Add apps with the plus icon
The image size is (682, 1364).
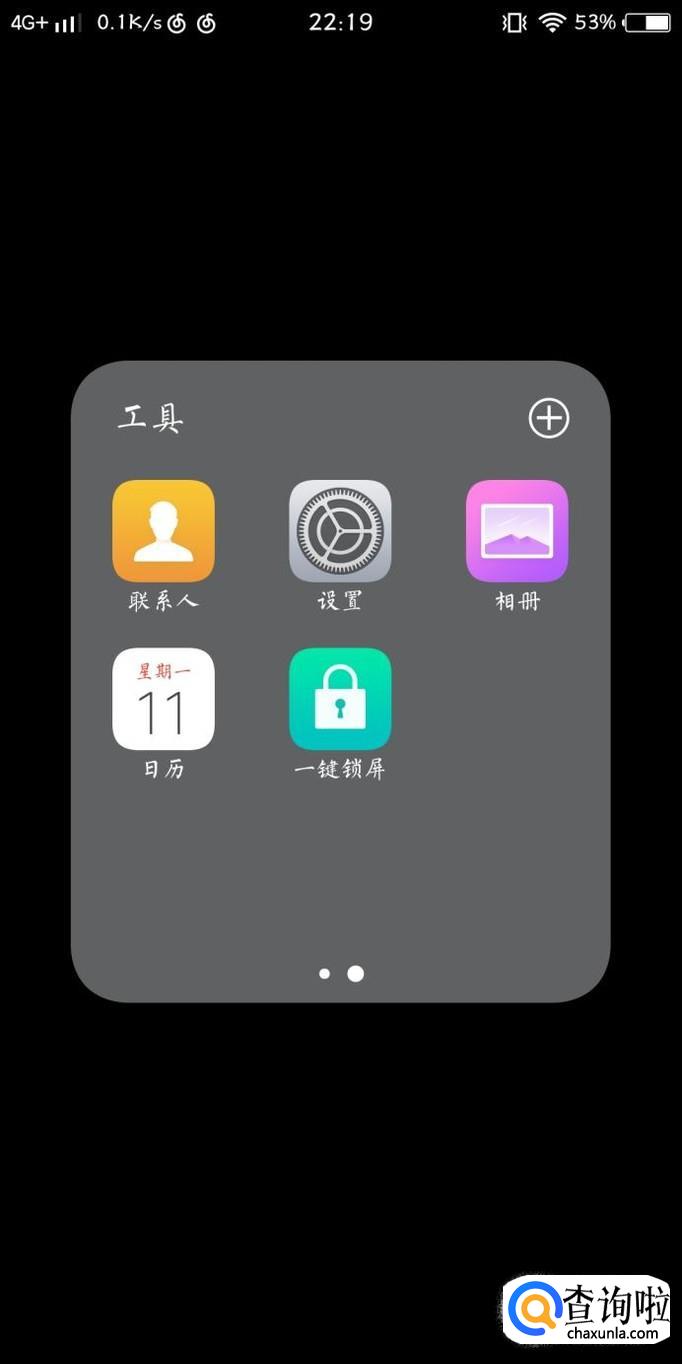(x=548, y=419)
